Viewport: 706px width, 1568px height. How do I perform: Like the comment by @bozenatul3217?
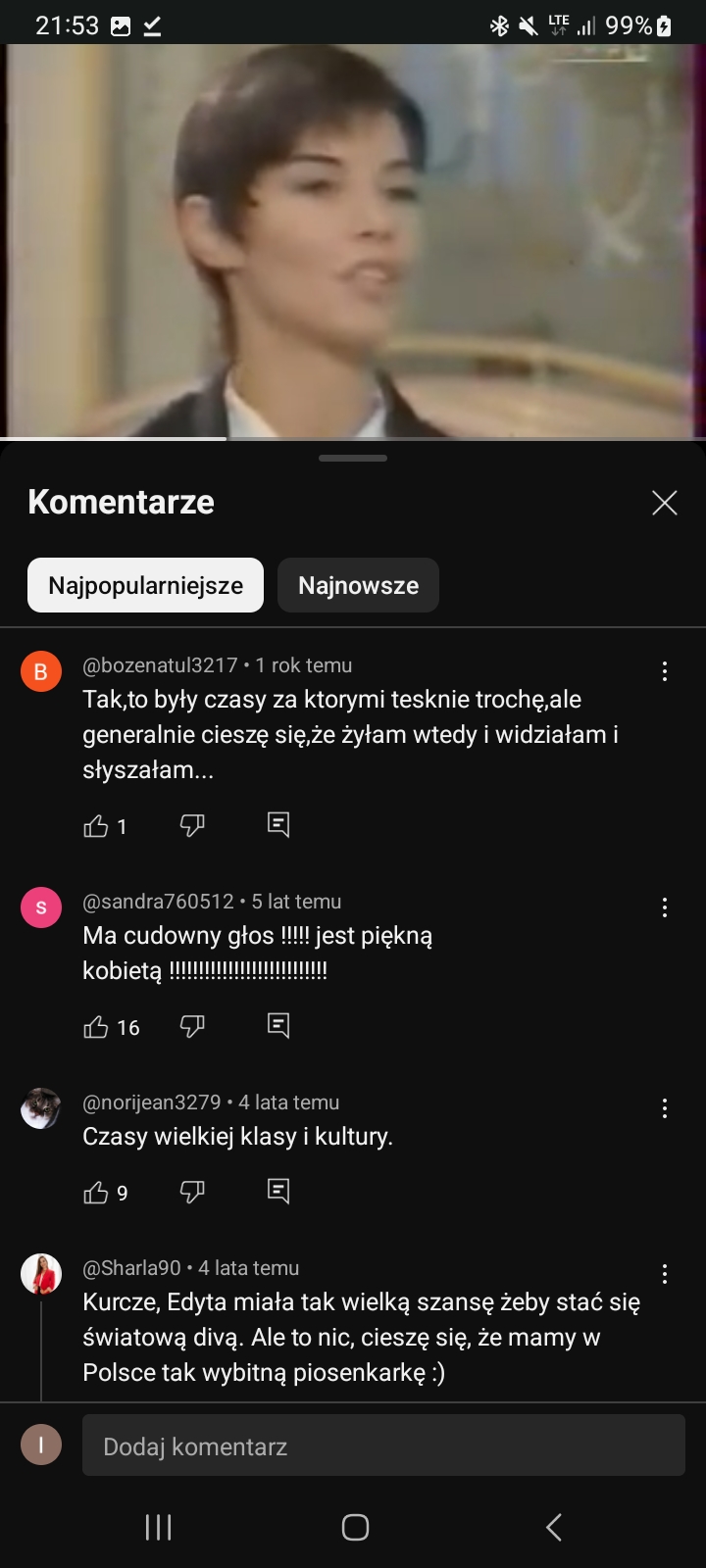[x=96, y=826]
